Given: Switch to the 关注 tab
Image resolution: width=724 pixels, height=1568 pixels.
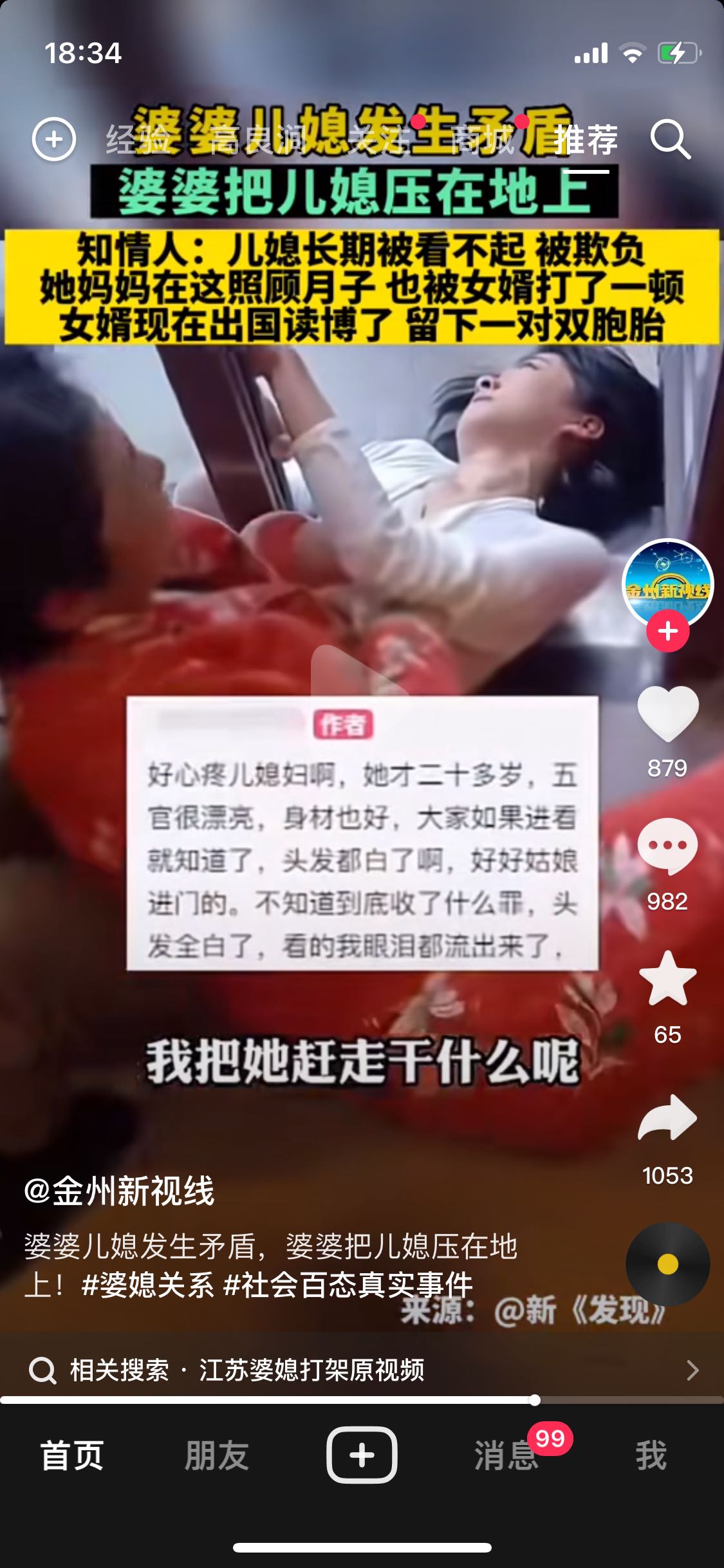Looking at the screenshot, I should (x=380, y=140).
